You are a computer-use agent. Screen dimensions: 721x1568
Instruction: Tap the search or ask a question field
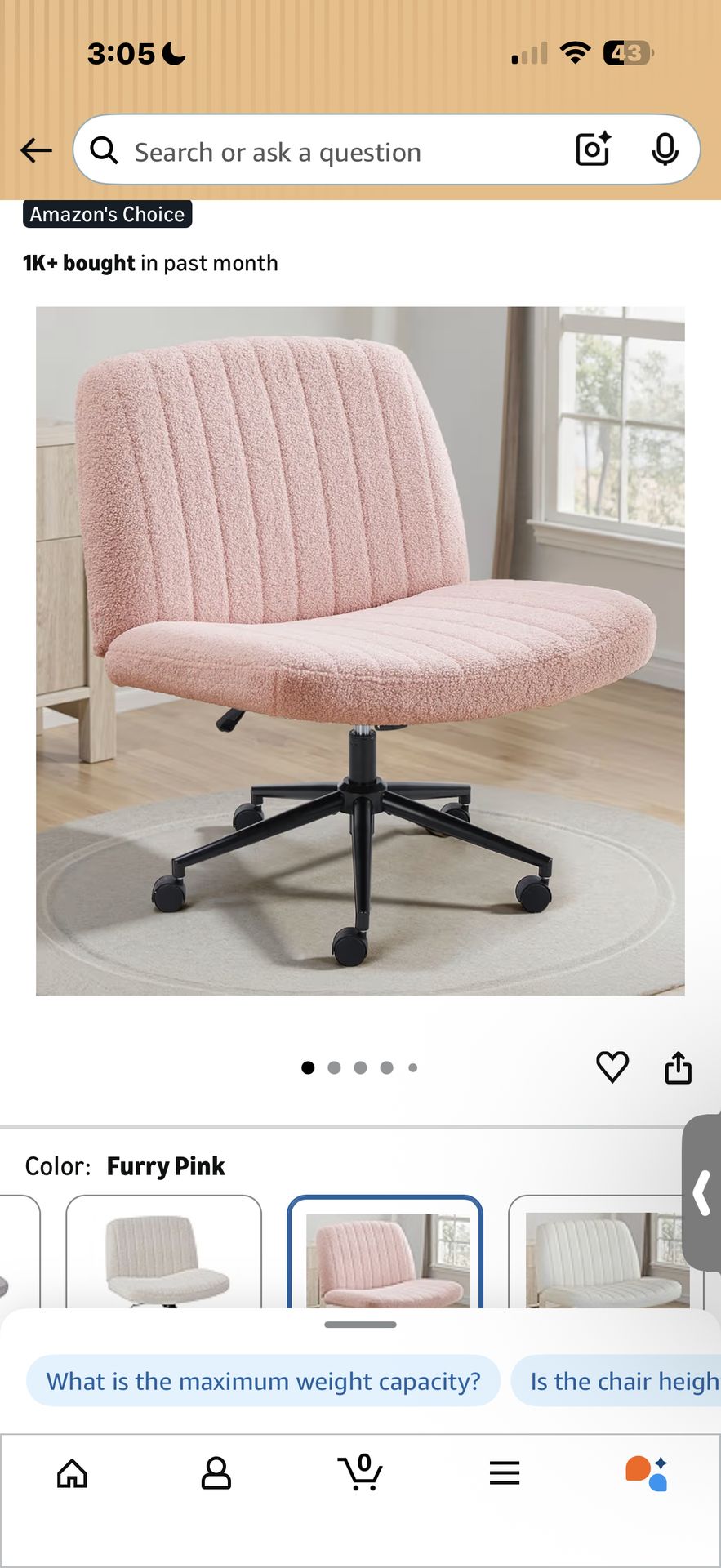click(x=327, y=152)
